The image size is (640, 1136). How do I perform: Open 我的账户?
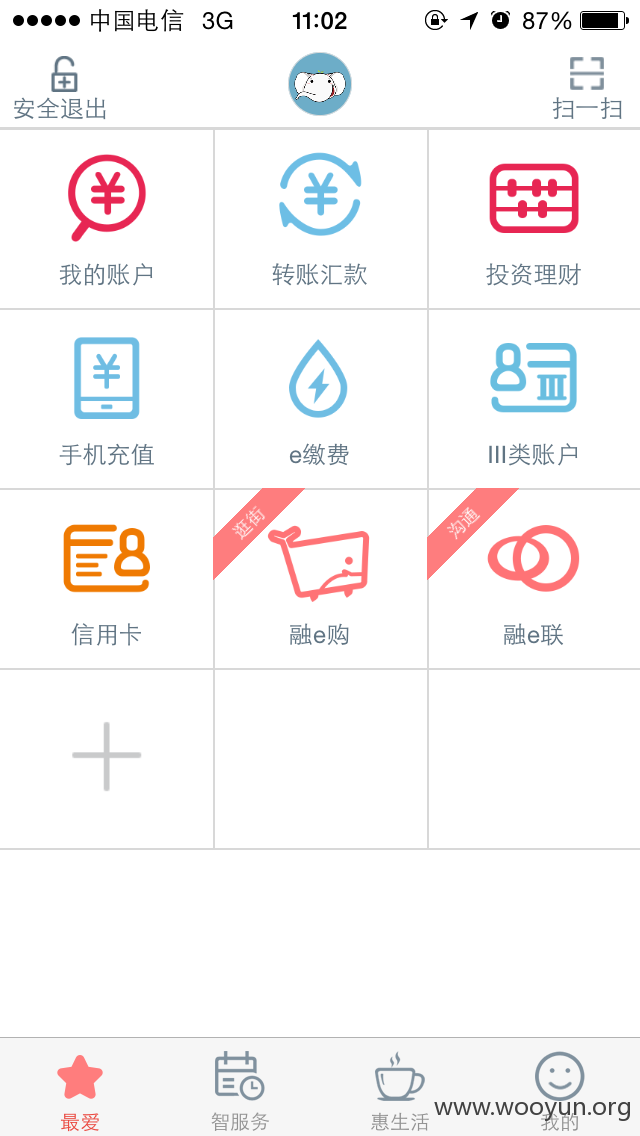pos(107,220)
